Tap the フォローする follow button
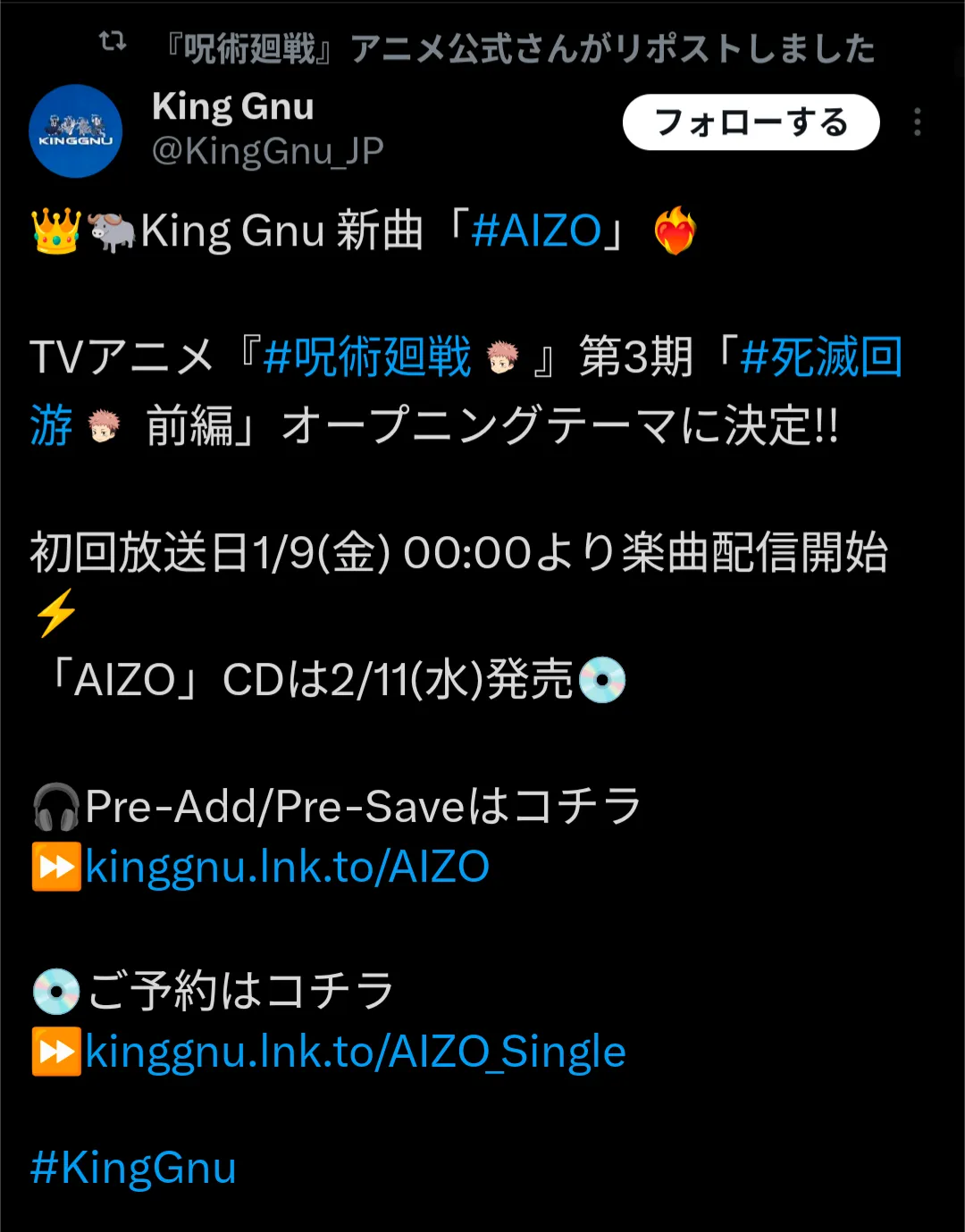This screenshot has width=965, height=1232. pos(751,122)
